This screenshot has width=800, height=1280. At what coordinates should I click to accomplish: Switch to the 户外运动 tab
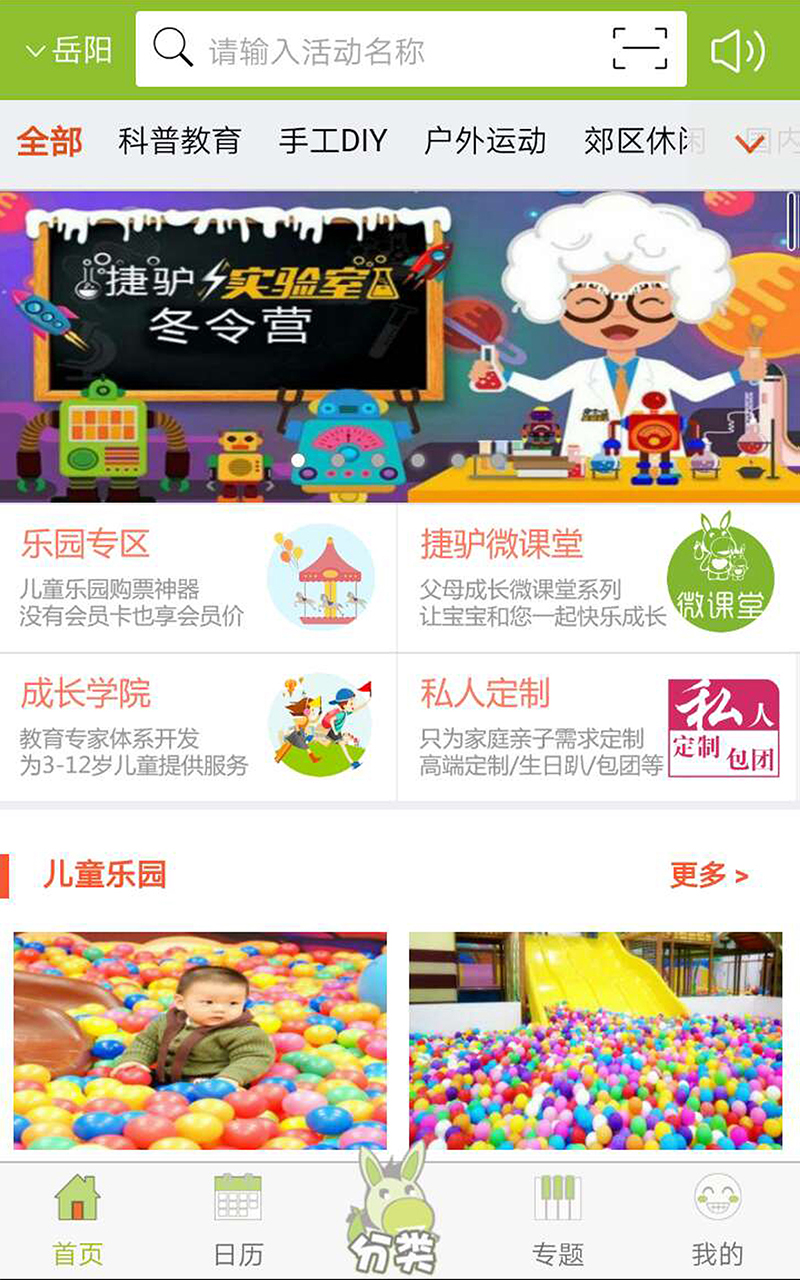click(485, 142)
